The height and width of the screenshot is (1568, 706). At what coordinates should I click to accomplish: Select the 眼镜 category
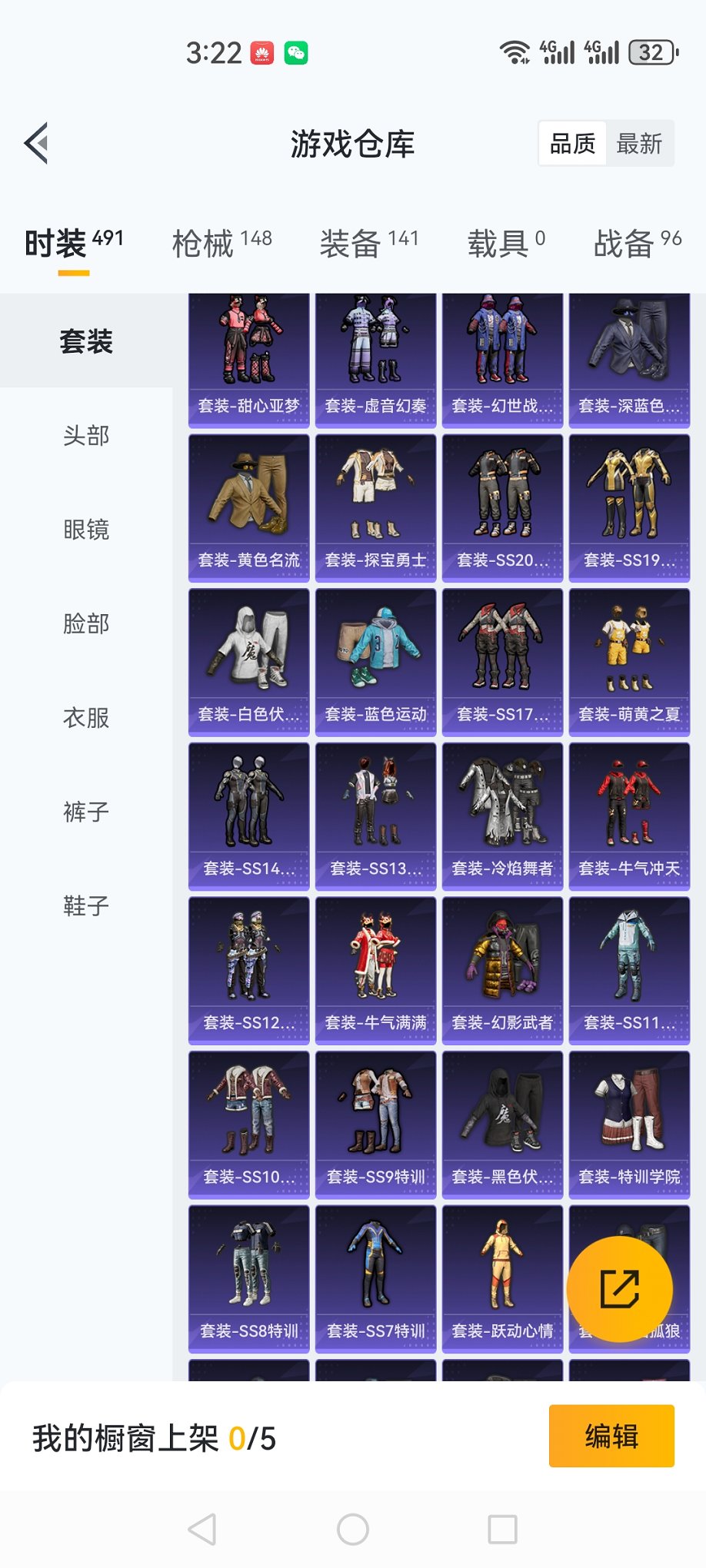[86, 530]
